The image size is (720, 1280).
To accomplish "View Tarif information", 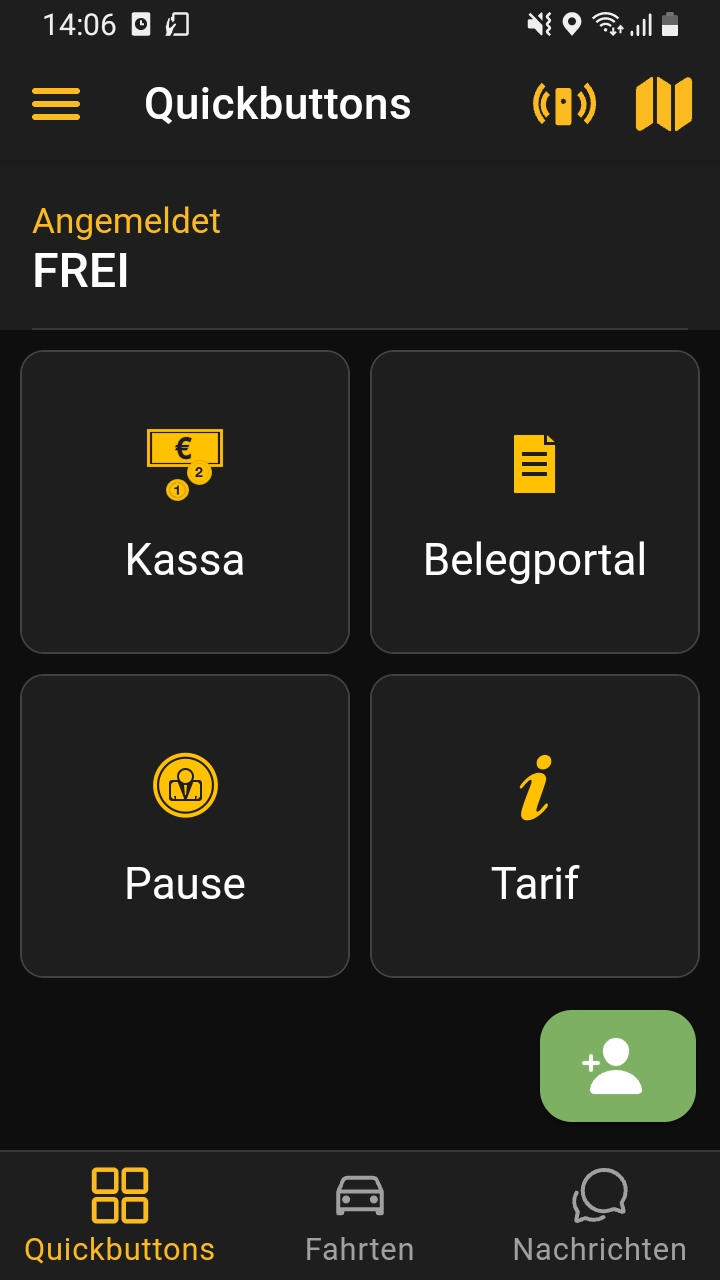I will (535, 826).
